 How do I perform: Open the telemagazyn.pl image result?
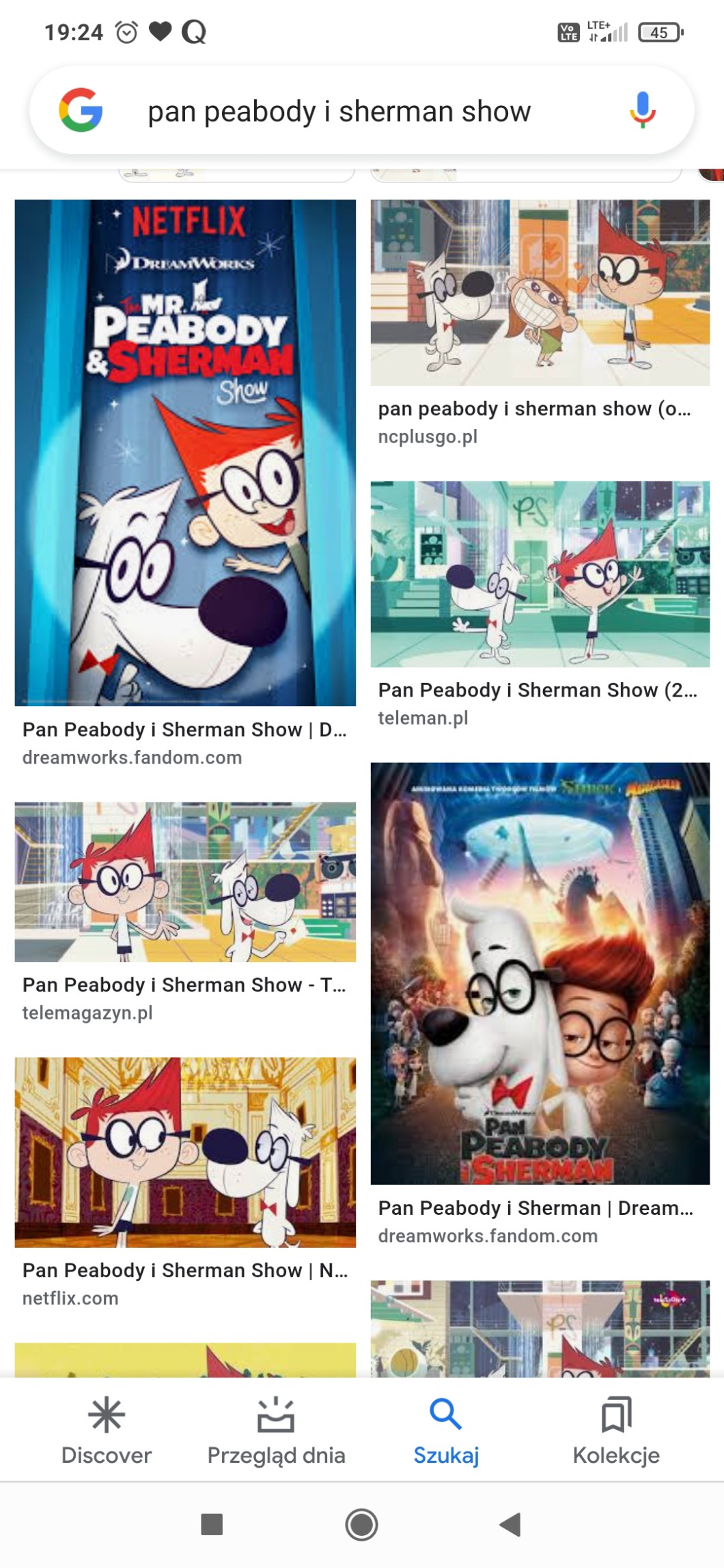coord(185,882)
